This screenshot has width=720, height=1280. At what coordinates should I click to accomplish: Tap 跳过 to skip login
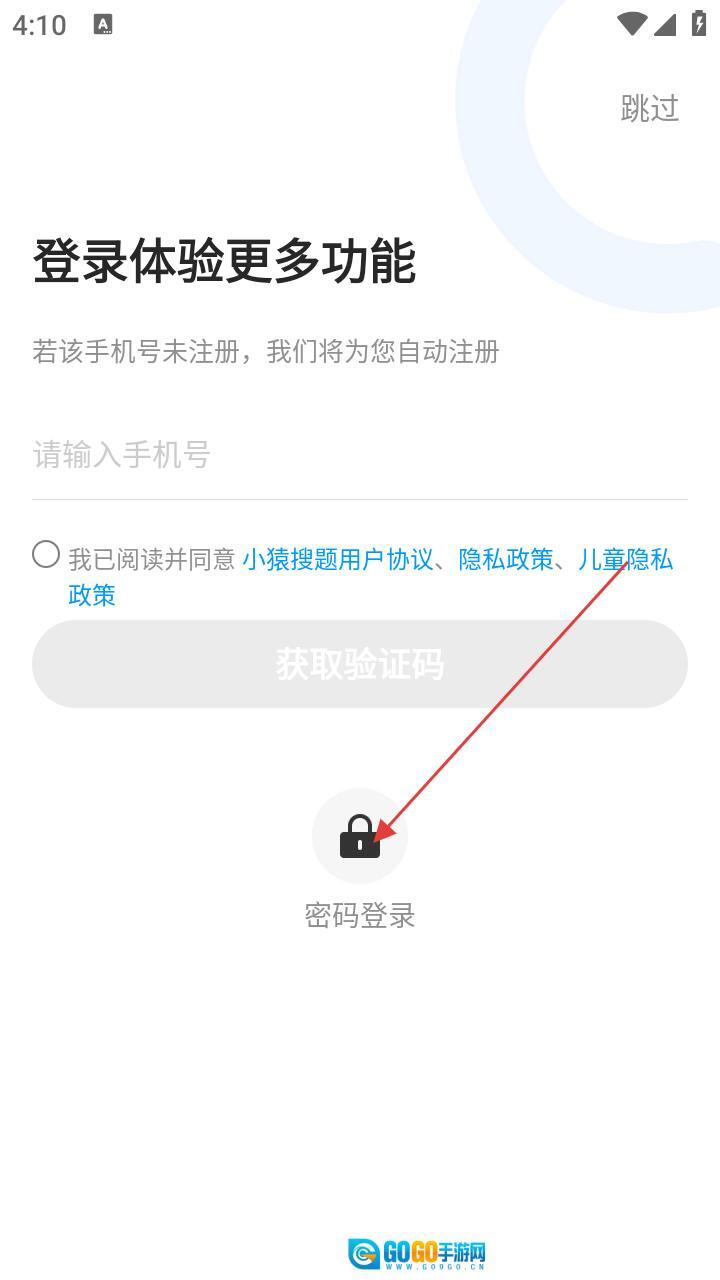pos(649,108)
